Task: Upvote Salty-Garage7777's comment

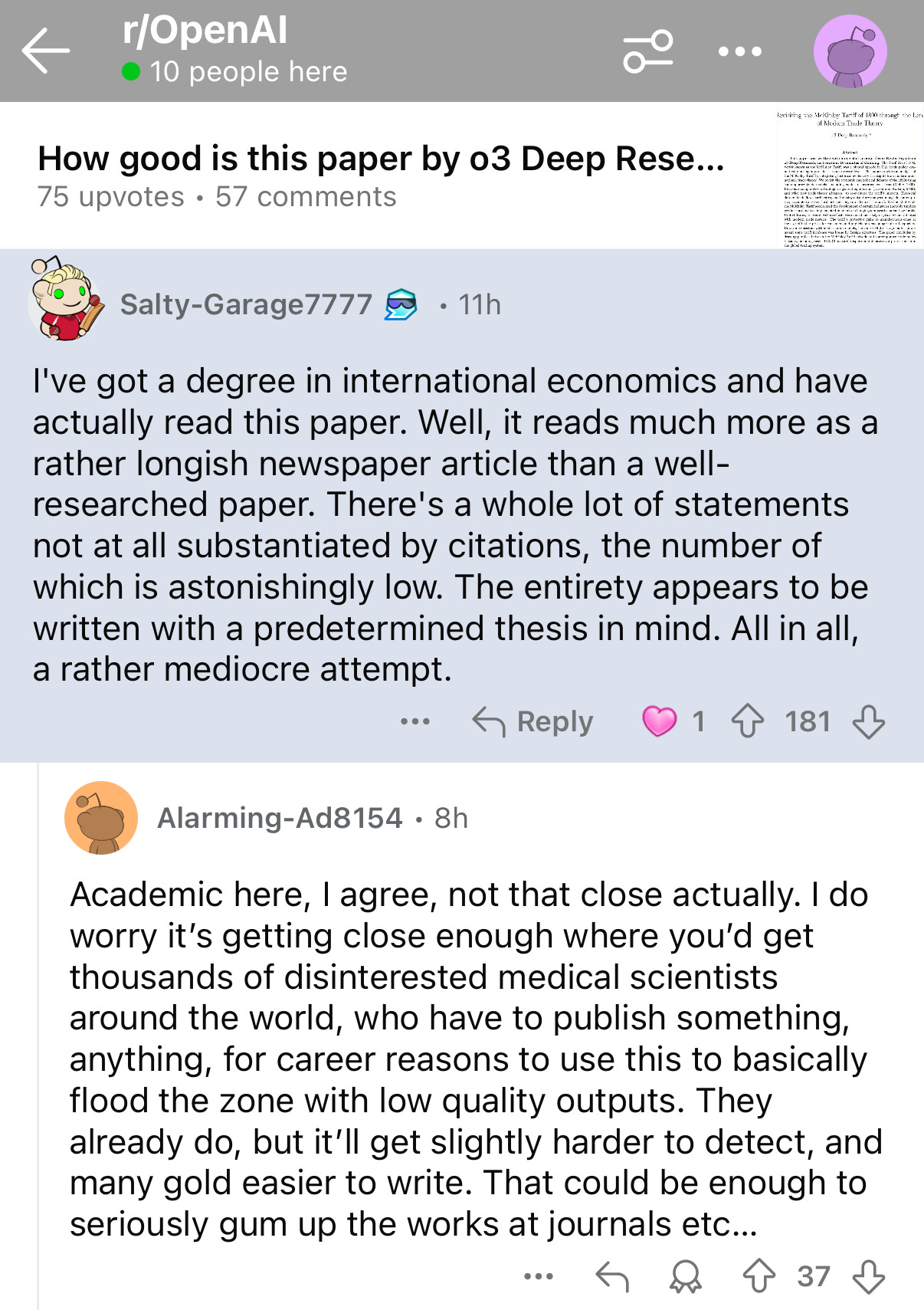Action: [747, 721]
